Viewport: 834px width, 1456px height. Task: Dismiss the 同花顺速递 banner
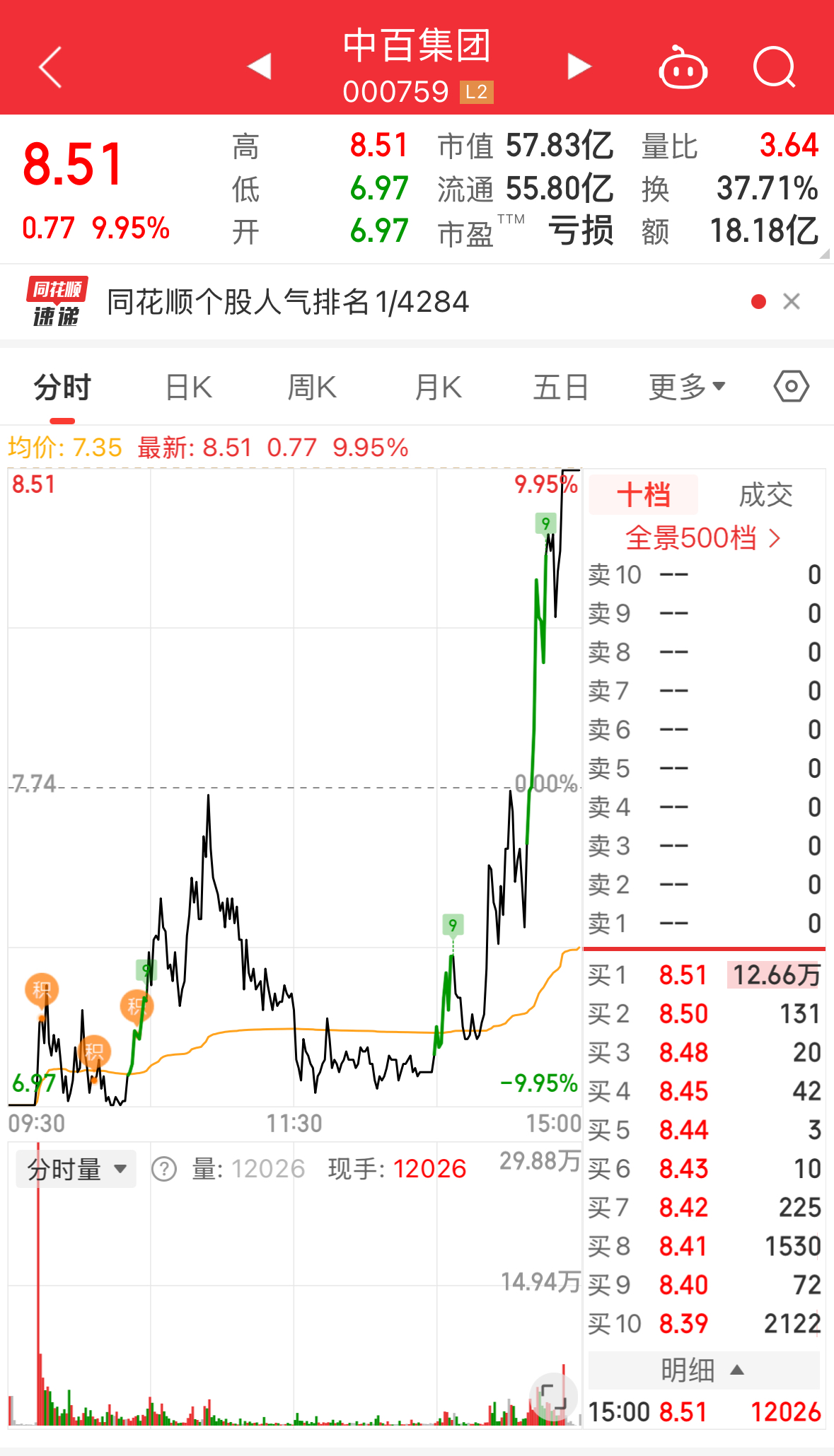point(792,302)
